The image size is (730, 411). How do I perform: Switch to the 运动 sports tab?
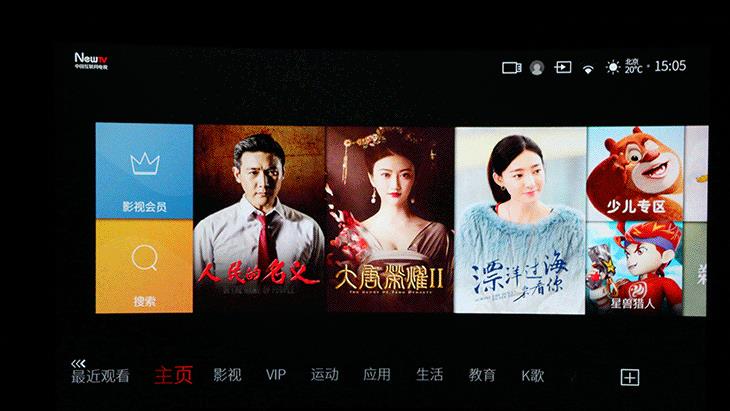pyautogui.click(x=325, y=375)
